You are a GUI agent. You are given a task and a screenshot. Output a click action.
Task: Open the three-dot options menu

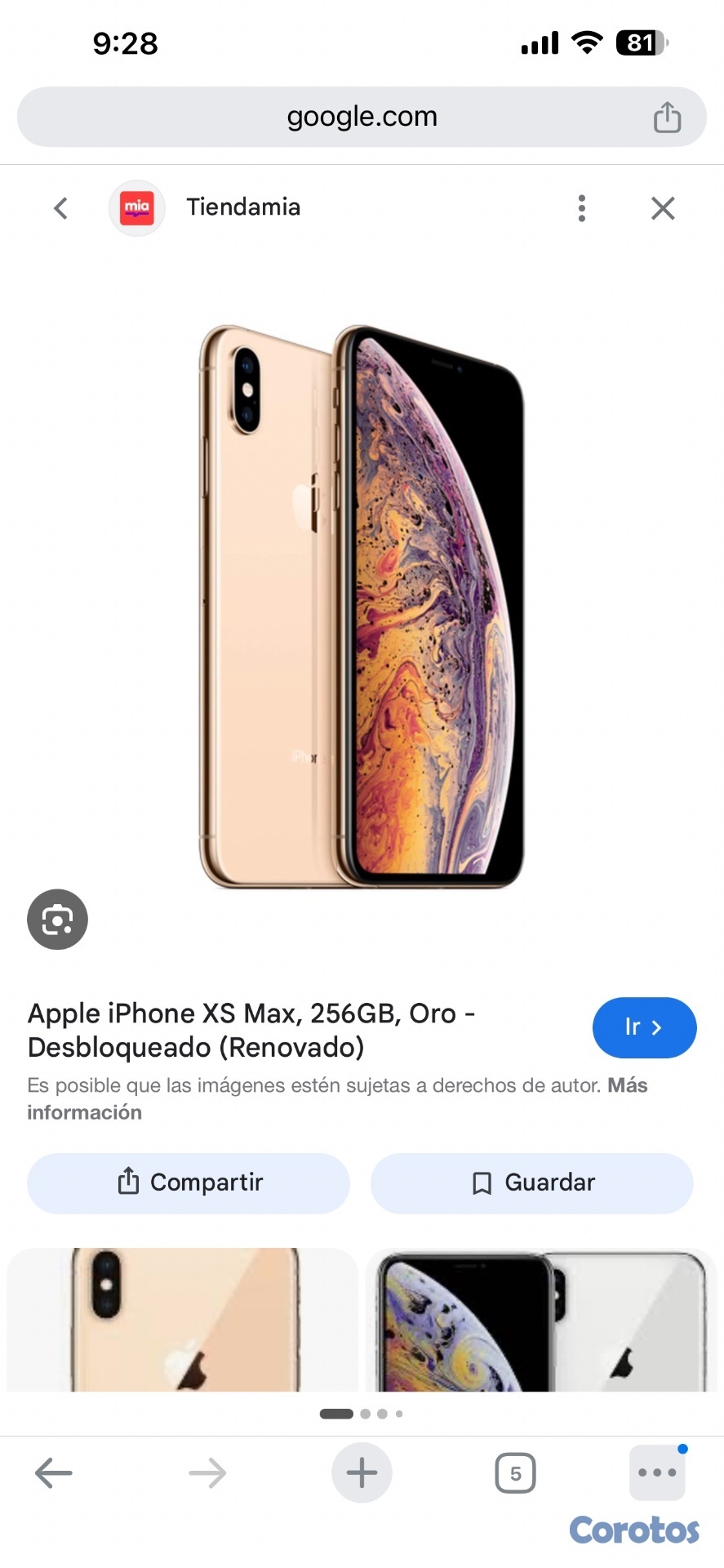point(581,208)
